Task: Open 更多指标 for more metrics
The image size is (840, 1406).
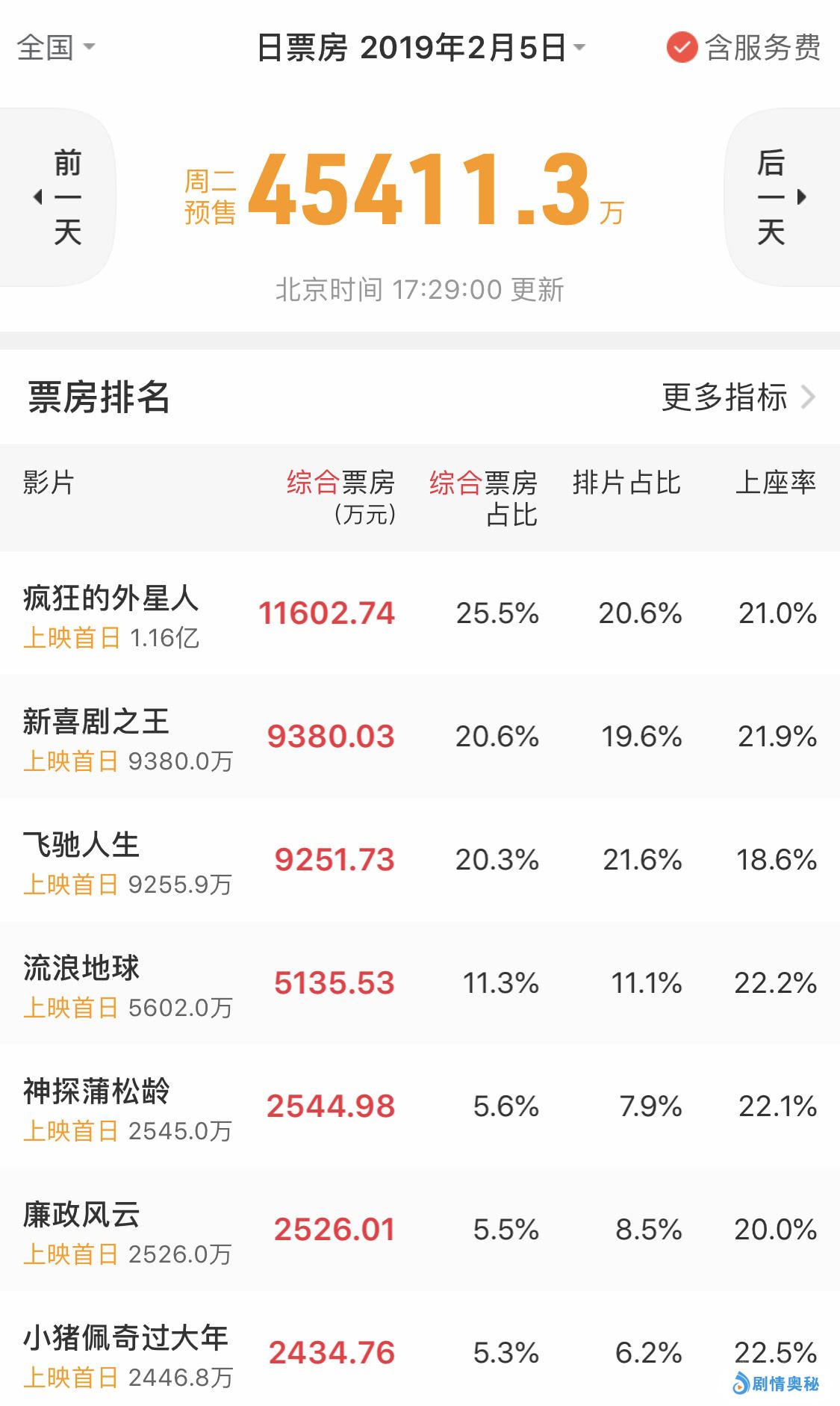Action: pos(738,397)
